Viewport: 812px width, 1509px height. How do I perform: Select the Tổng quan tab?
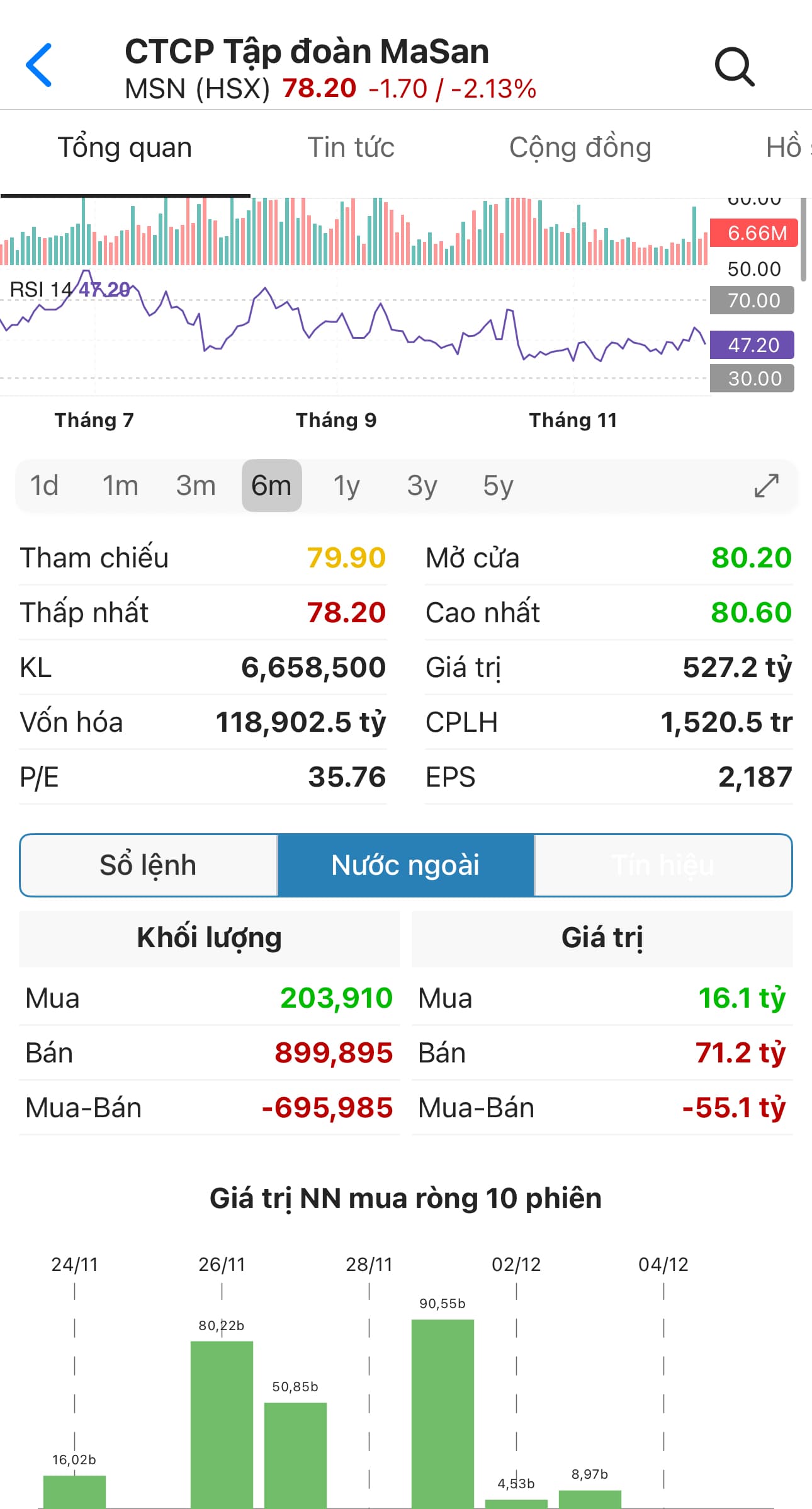click(125, 148)
